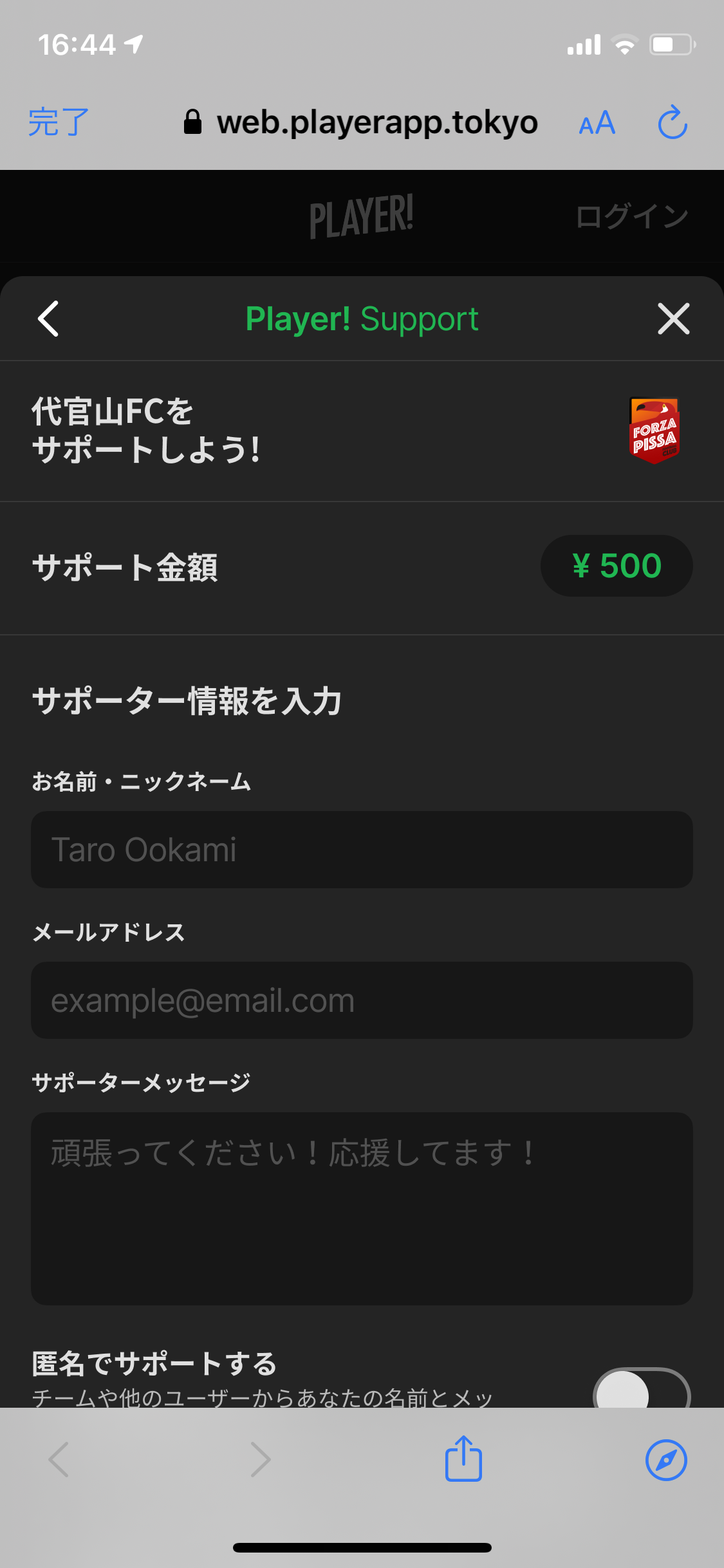This screenshot has width=724, height=1568.
Task: Enter email in メールアドレス field
Action: click(362, 1000)
